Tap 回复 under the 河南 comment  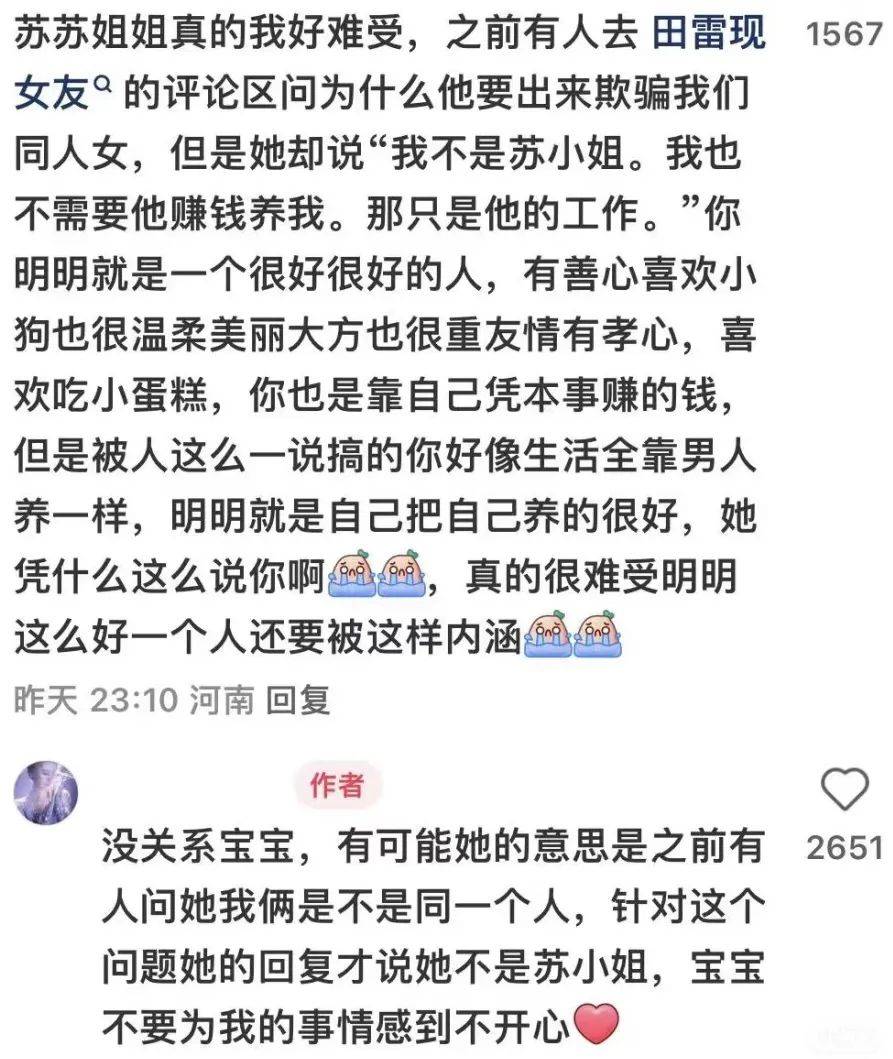(298, 701)
